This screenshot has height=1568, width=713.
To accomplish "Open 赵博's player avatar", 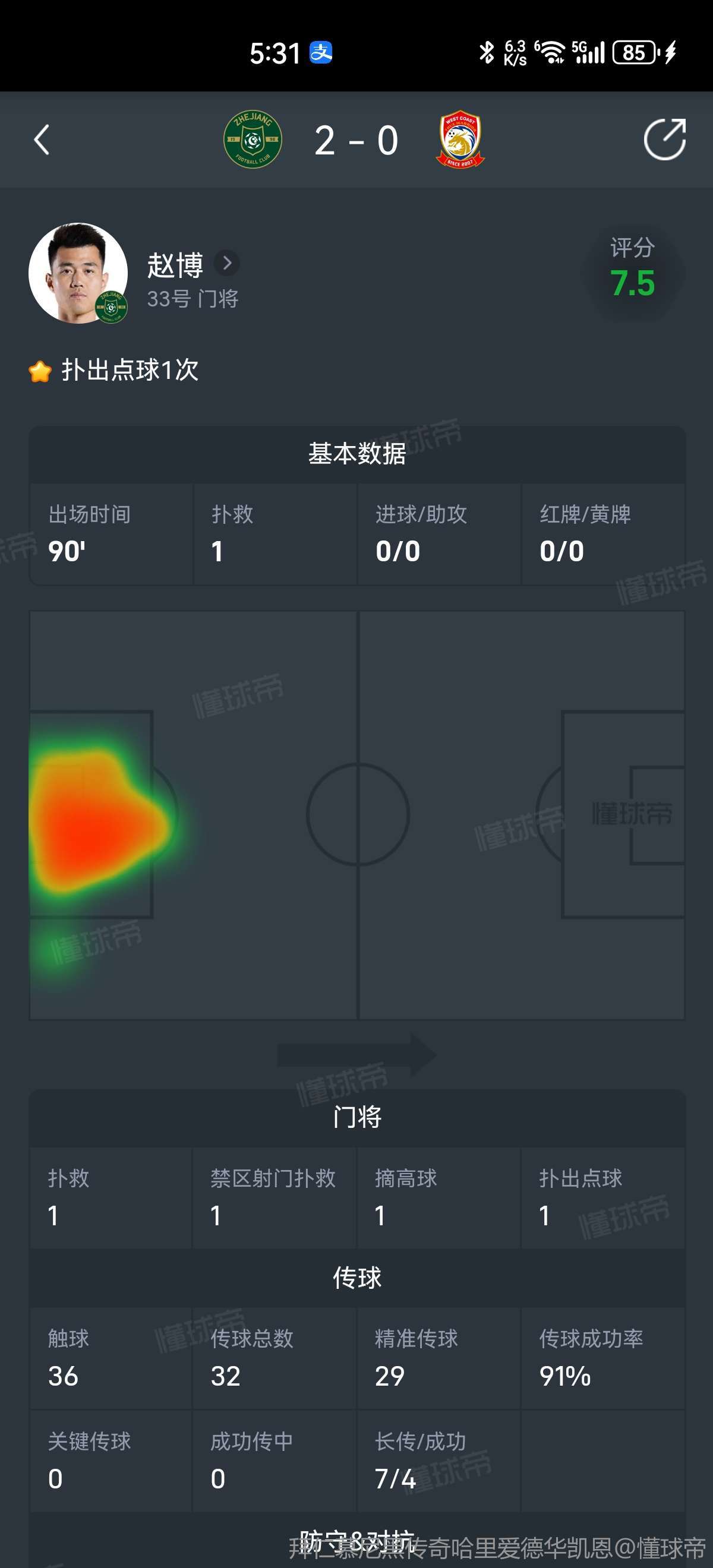I will 78,273.
